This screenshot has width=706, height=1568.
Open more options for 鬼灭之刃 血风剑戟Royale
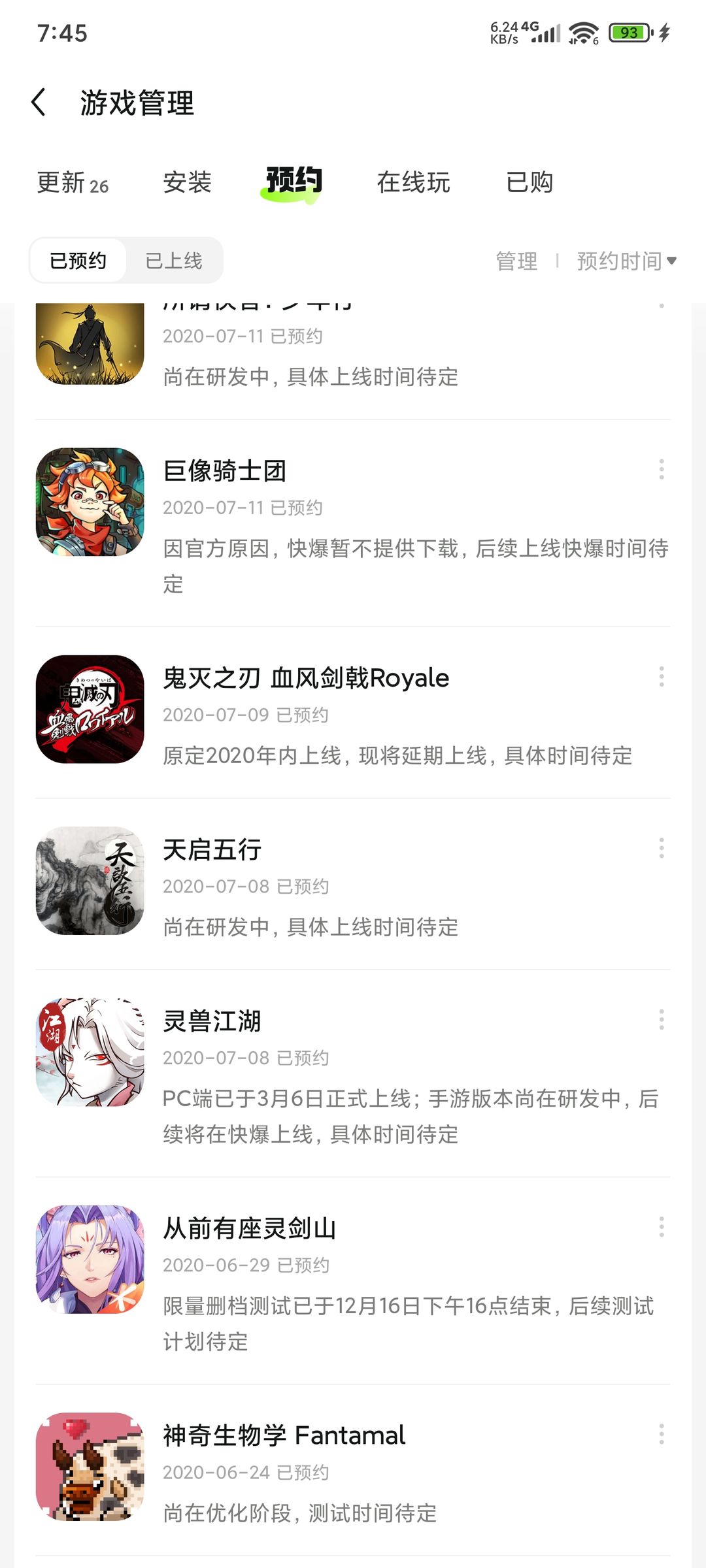(662, 677)
